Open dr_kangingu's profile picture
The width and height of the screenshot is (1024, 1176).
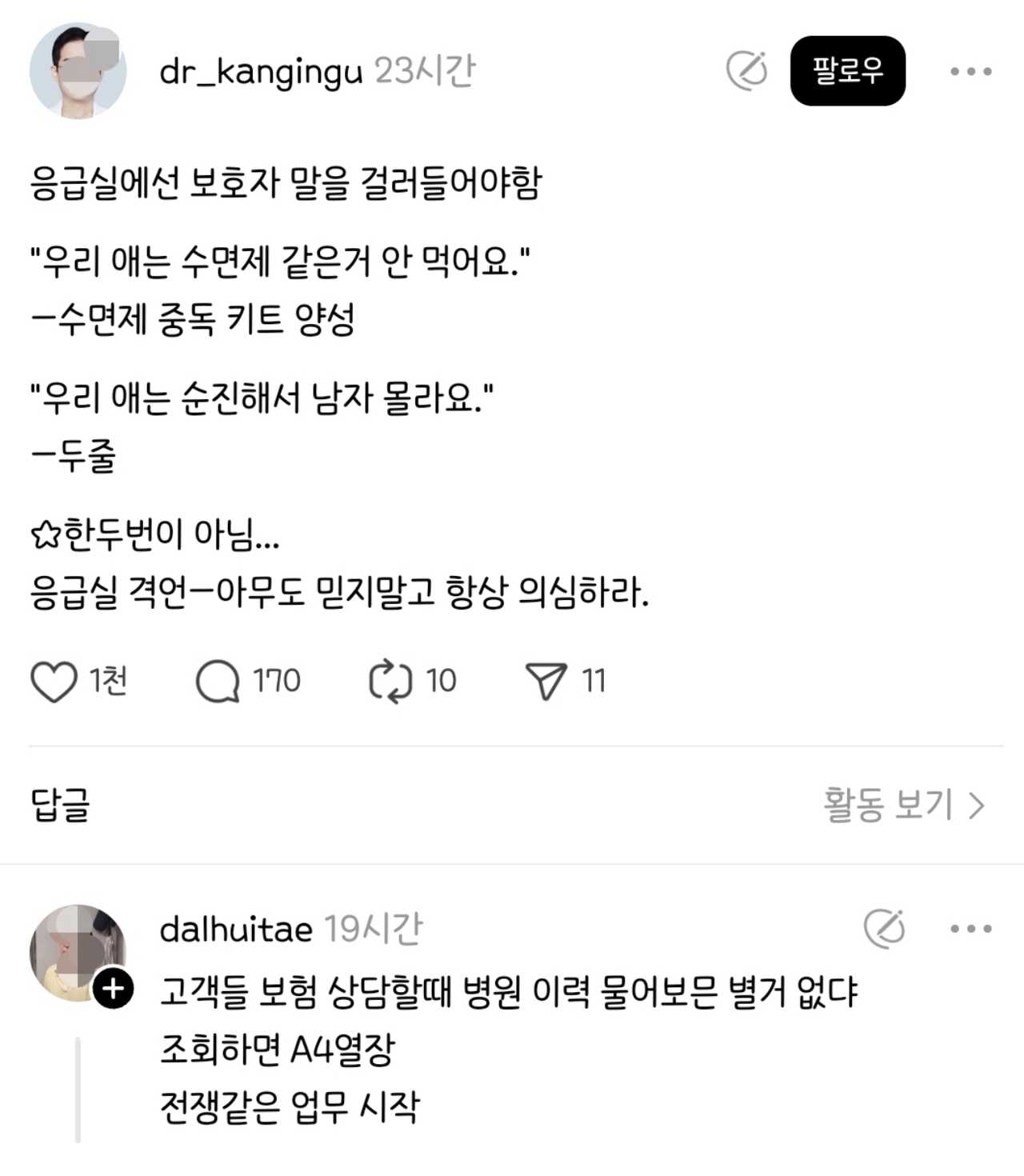[x=78, y=70]
